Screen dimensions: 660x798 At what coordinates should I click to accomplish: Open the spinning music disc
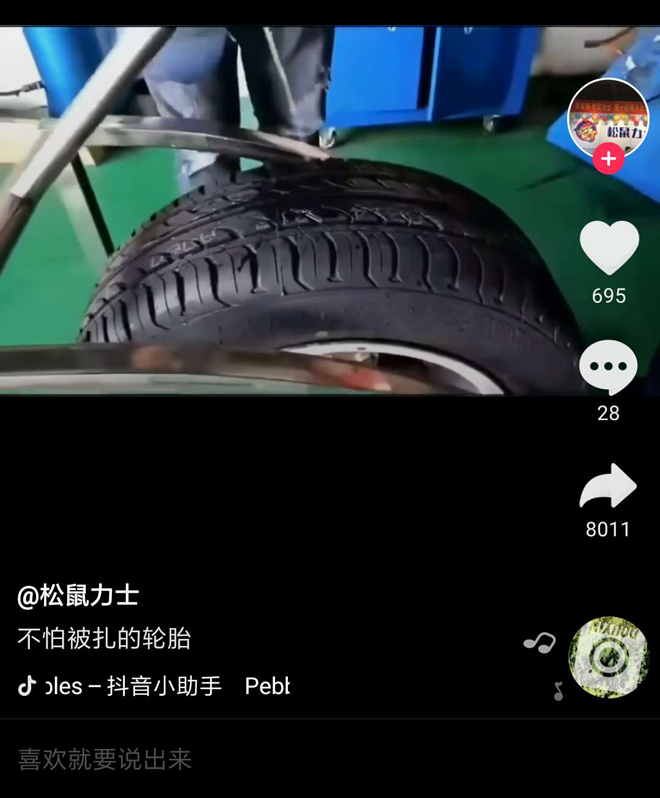[607, 657]
